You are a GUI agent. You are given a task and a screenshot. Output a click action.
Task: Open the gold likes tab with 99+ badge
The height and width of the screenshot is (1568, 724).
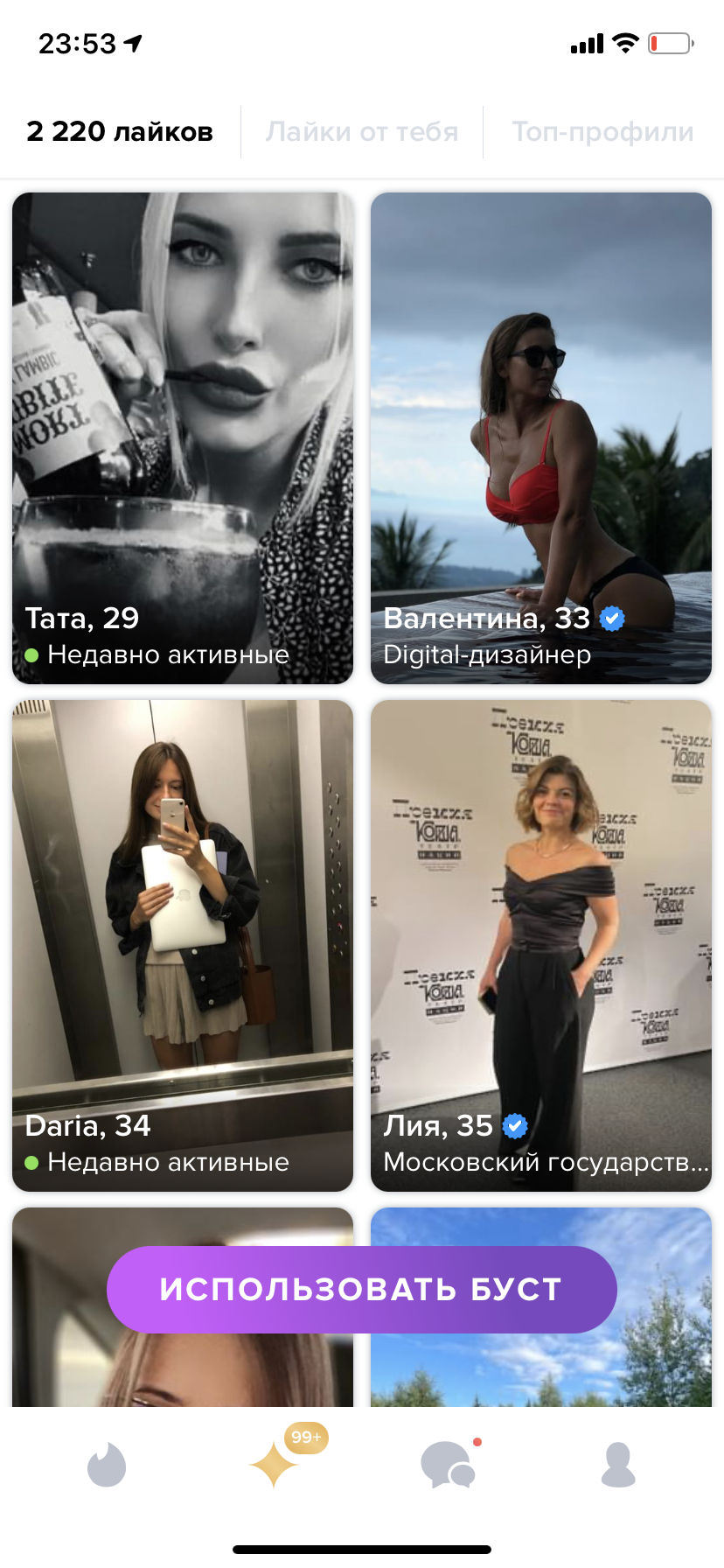[275, 1465]
